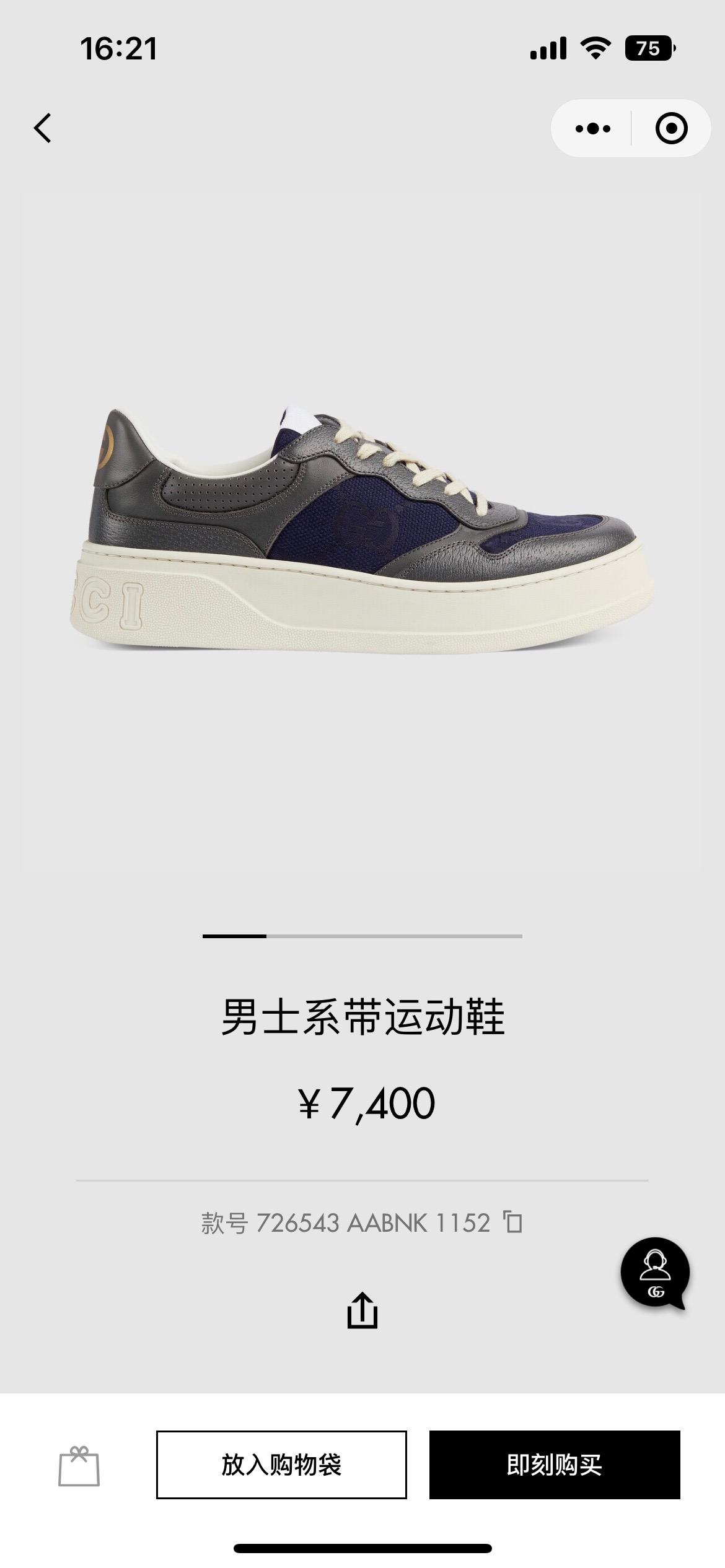
Task: Open the customer service chat bubble
Action: (655, 1273)
